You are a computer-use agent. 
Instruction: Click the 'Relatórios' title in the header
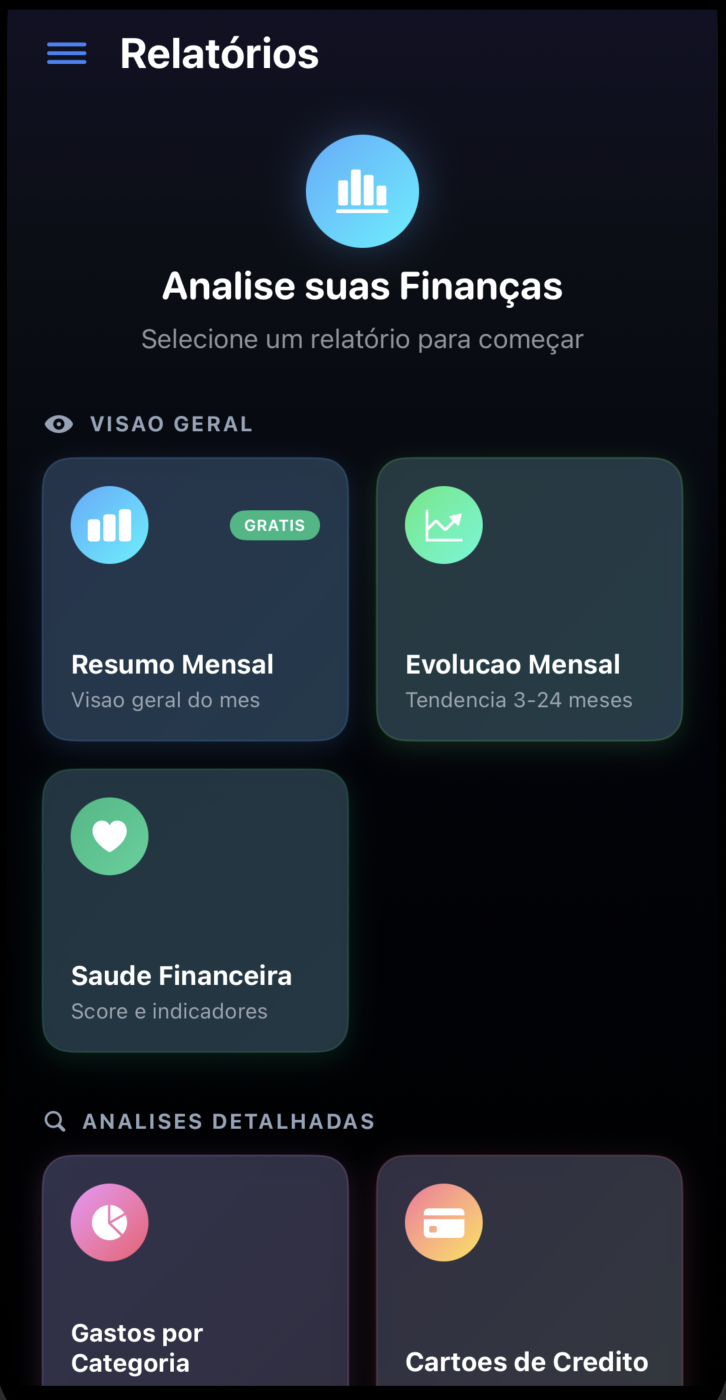pyautogui.click(x=218, y=53)
